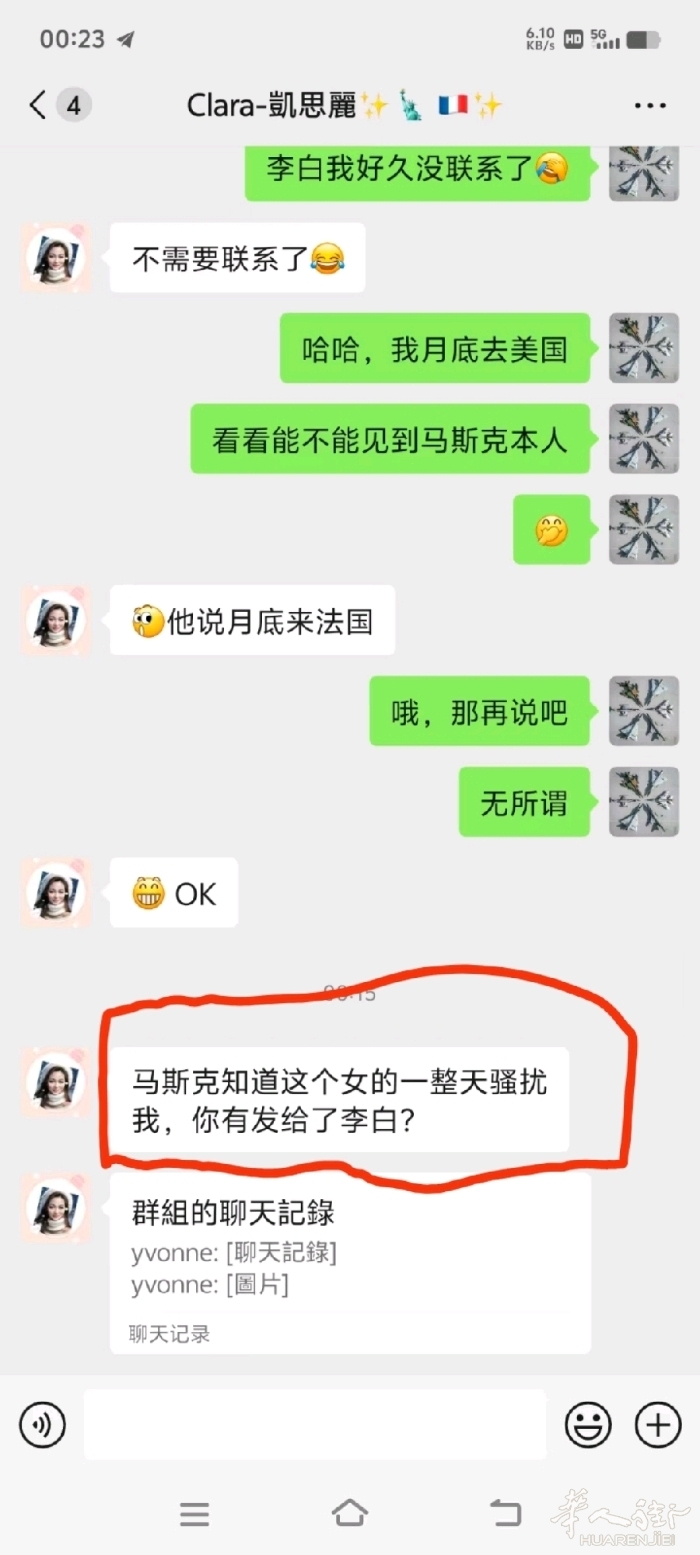The image size is (700, 1555).
Task: Focus the message text field
Action: pyautogui.click(x=314, y=1424)
